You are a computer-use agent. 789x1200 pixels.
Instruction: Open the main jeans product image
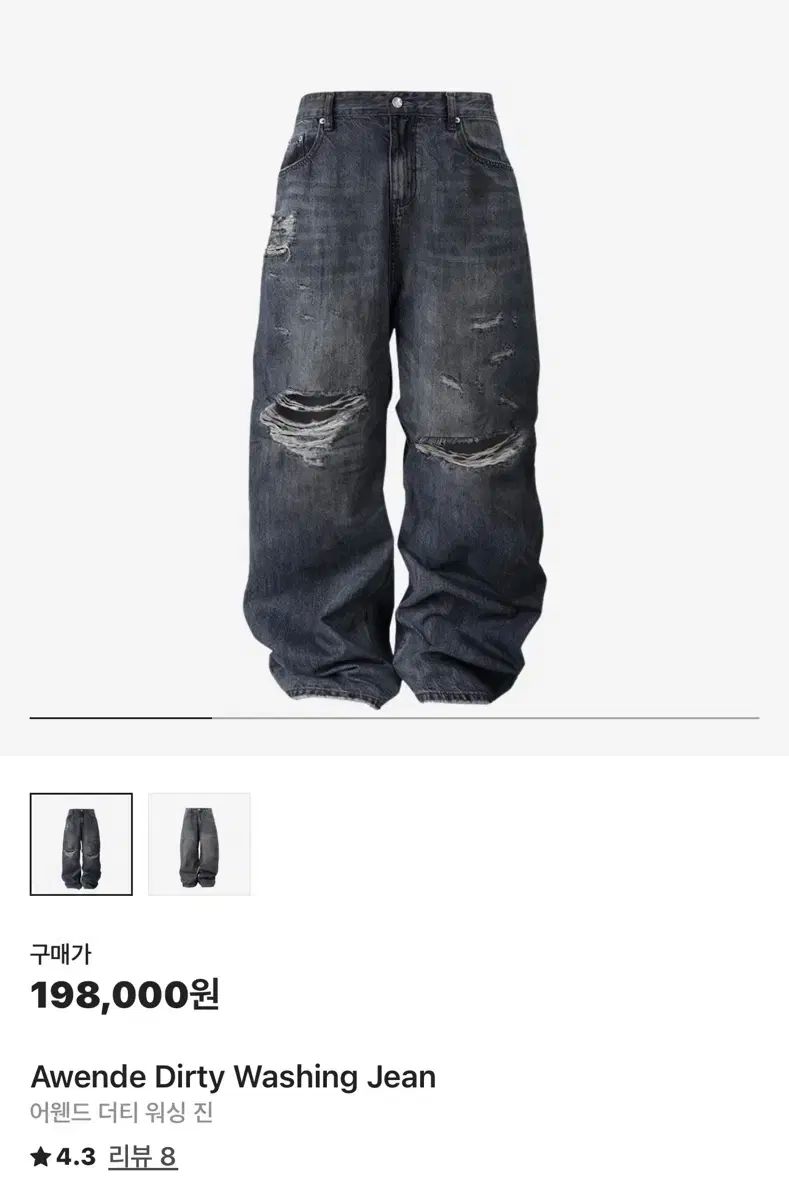pyautogui.click(x=394, y=400)
